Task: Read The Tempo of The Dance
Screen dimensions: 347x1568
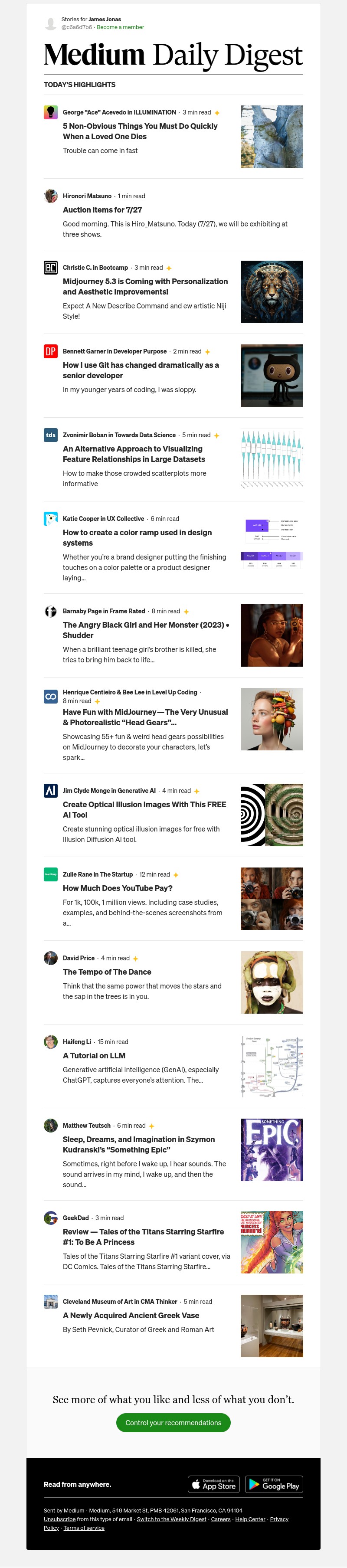Action: coord(107,972)
